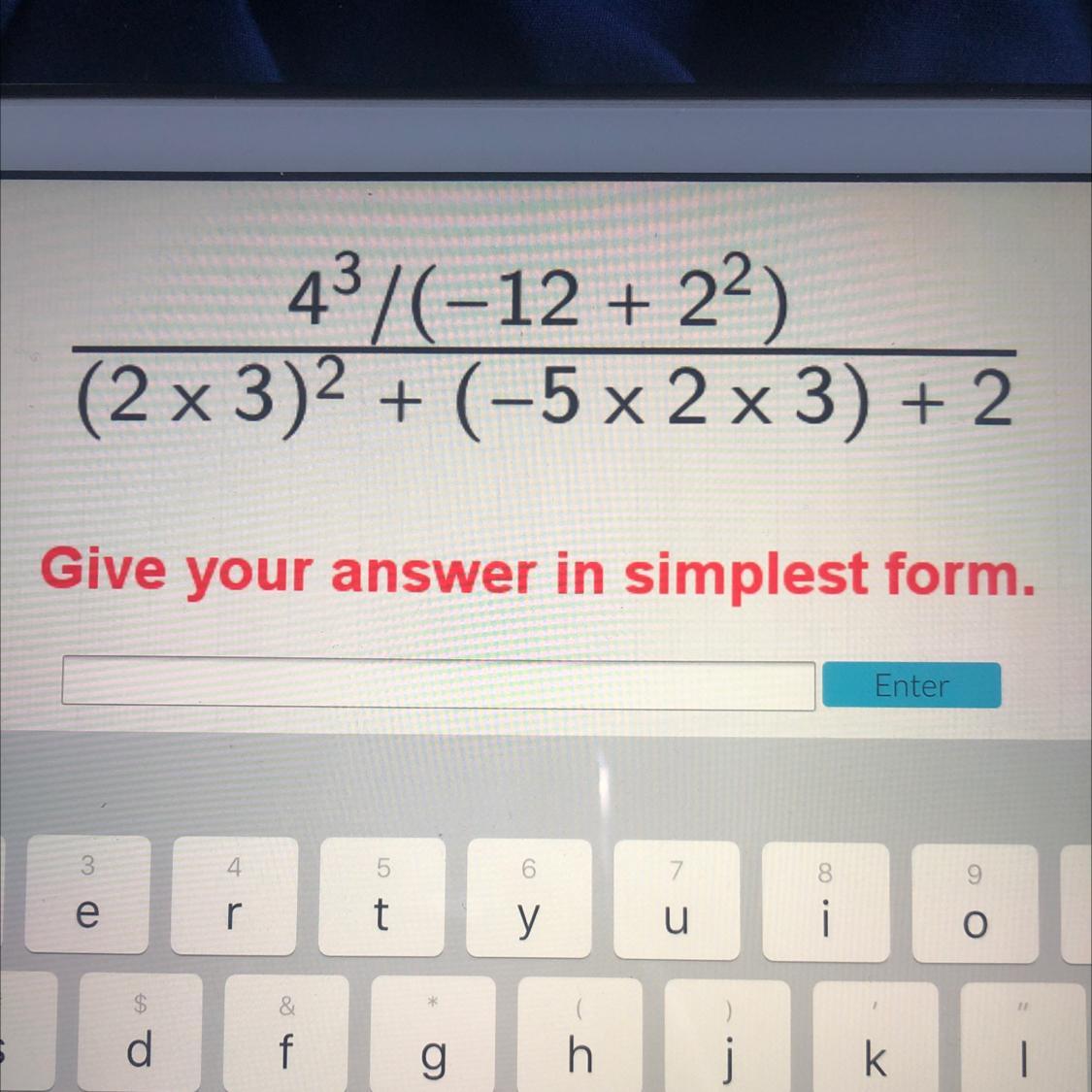Tap the y key on keyboard
This screenshot has height=1092, width=1092.
528,899
